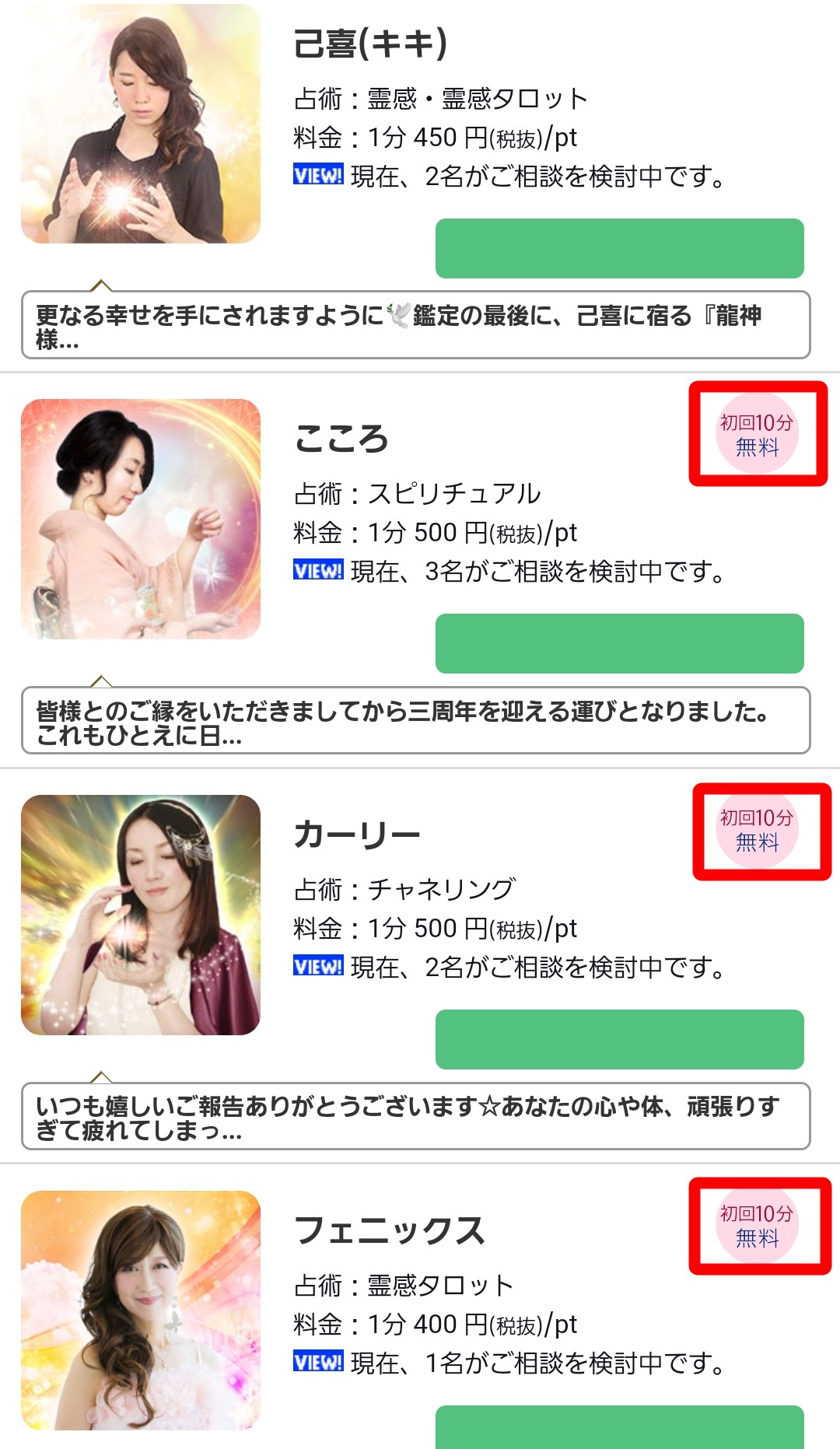
Task: Tap the green button in フェニックス's card
Action: [619, 1428]
